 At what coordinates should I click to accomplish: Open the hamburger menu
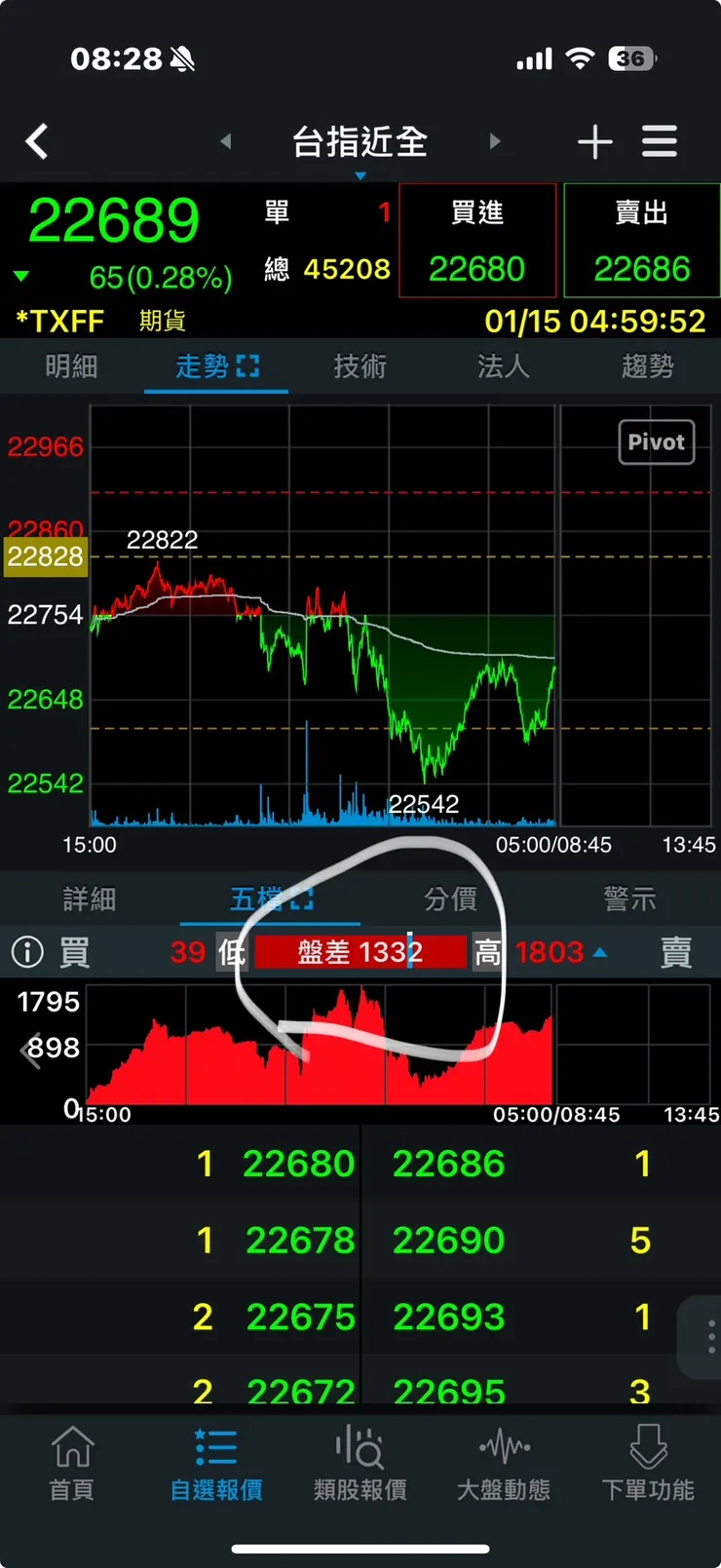pyautogui.click(x=660, y=142)
